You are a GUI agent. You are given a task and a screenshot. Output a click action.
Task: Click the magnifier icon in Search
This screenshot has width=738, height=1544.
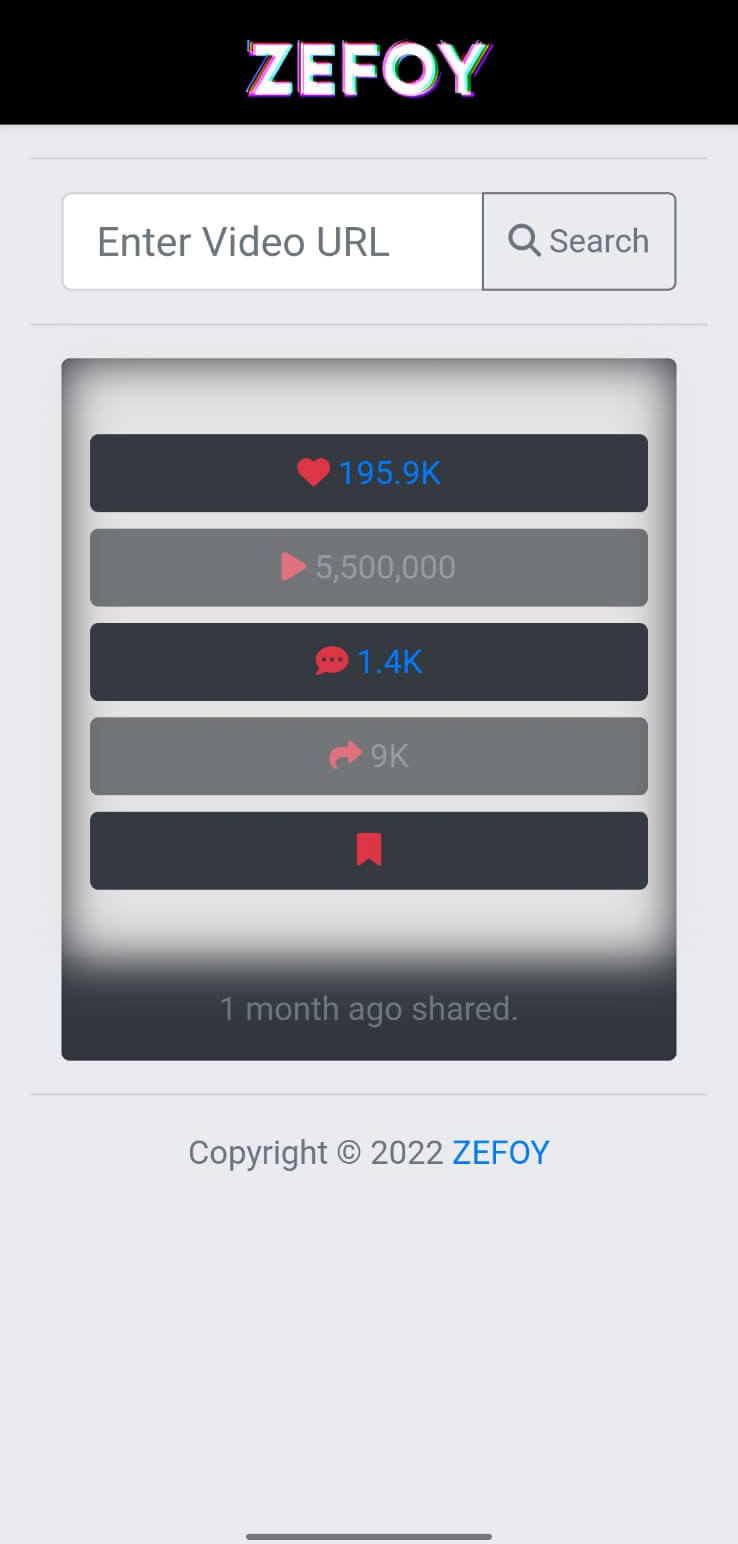pos(524,240)
